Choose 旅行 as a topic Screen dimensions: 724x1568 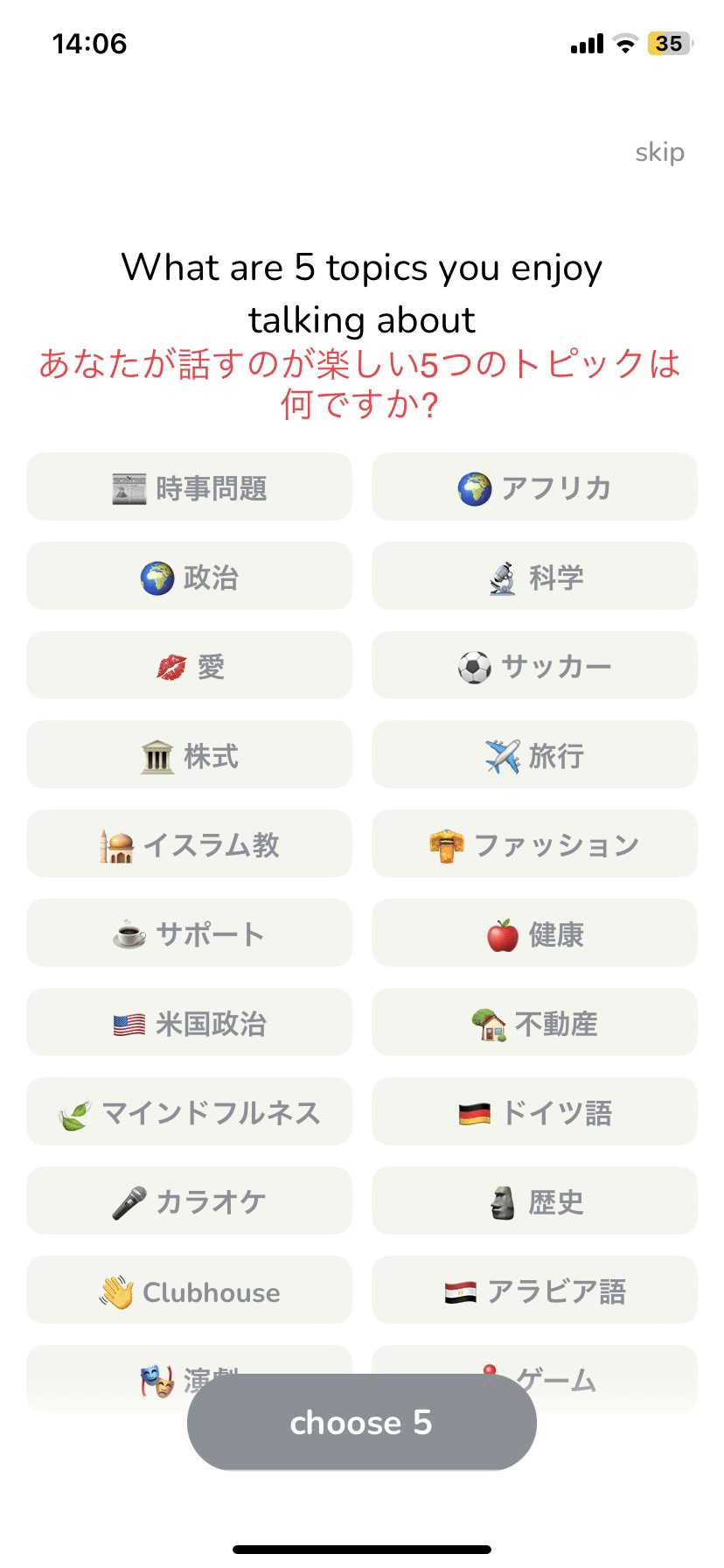pyautogui.click(x=534, y=755)
